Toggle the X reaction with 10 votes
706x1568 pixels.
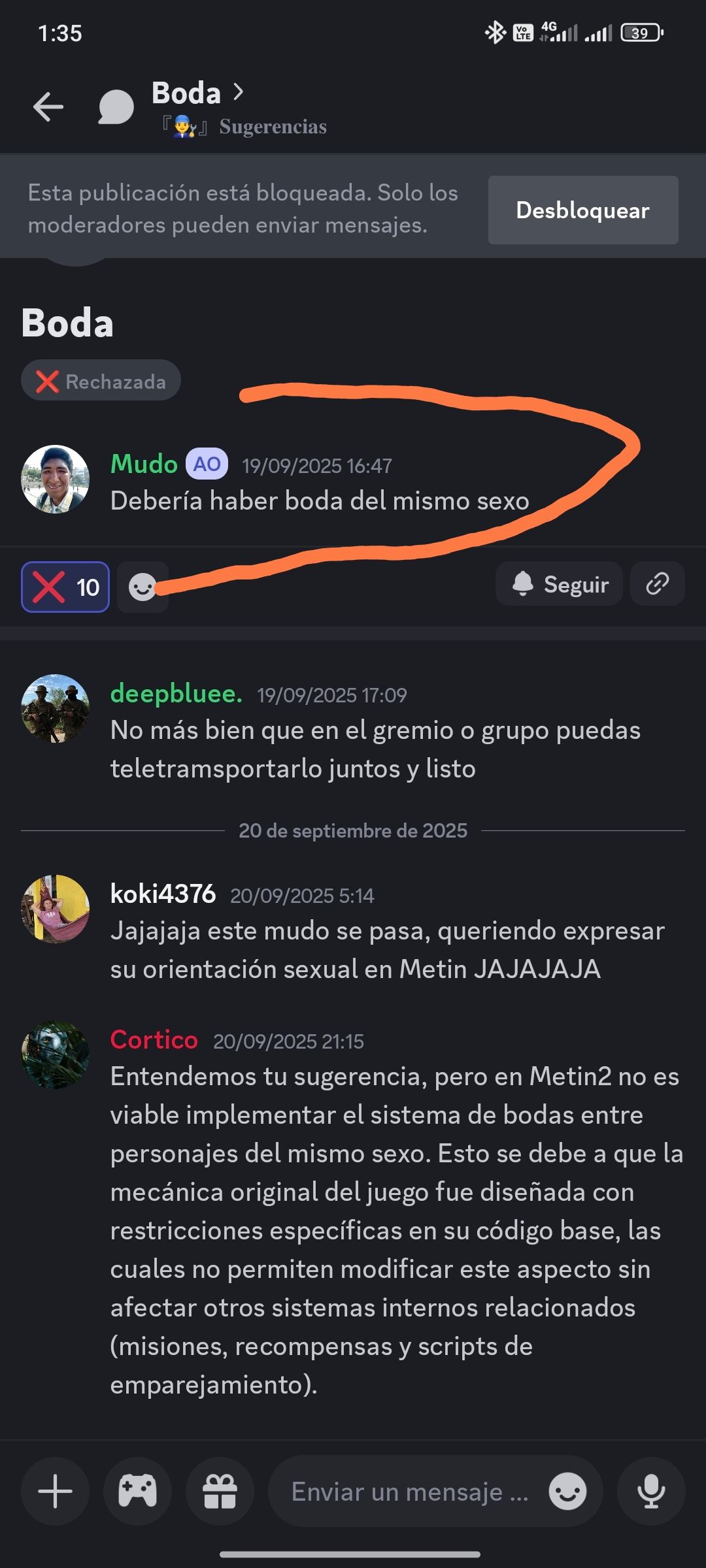(65, 587)
